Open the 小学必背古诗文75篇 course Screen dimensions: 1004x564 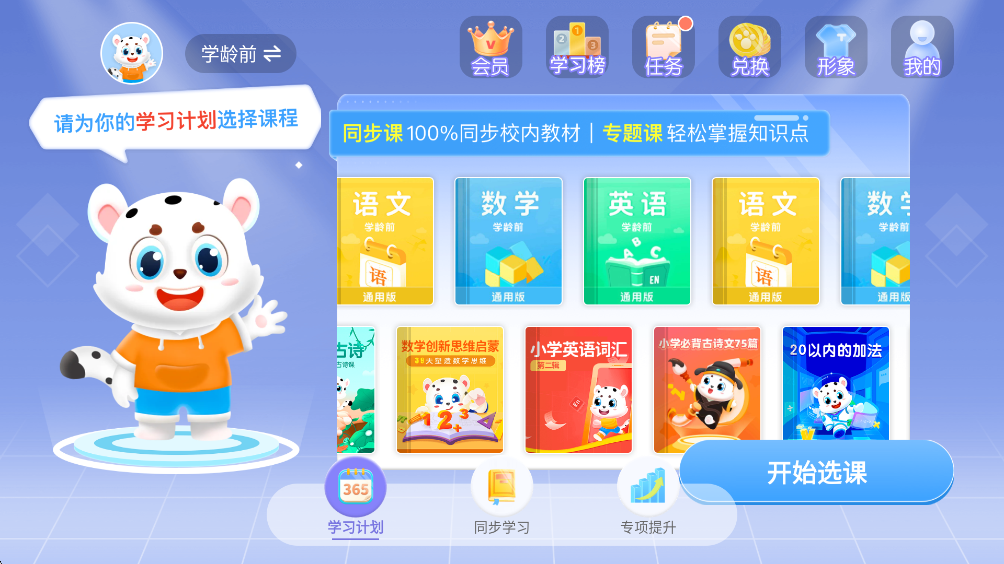(707, 390)
